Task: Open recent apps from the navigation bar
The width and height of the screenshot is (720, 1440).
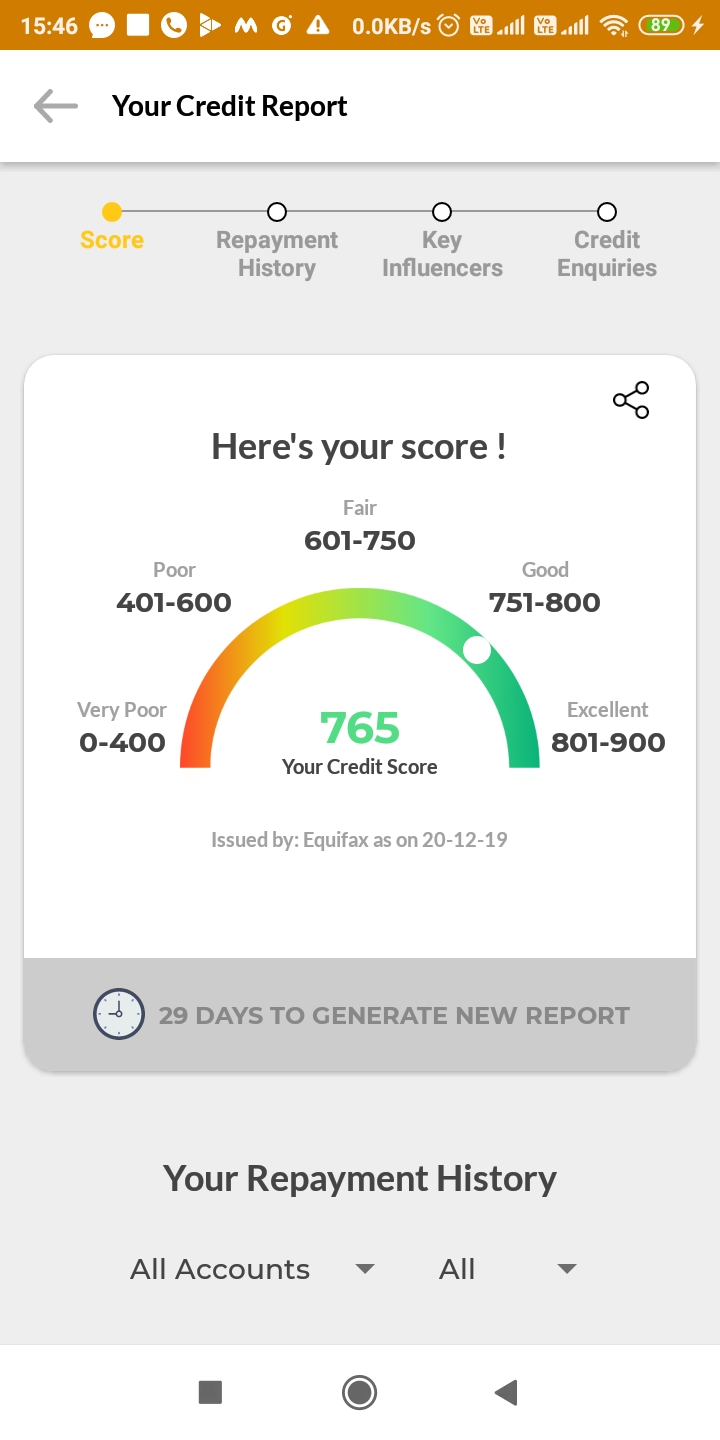Action: tap(210, 1392)
